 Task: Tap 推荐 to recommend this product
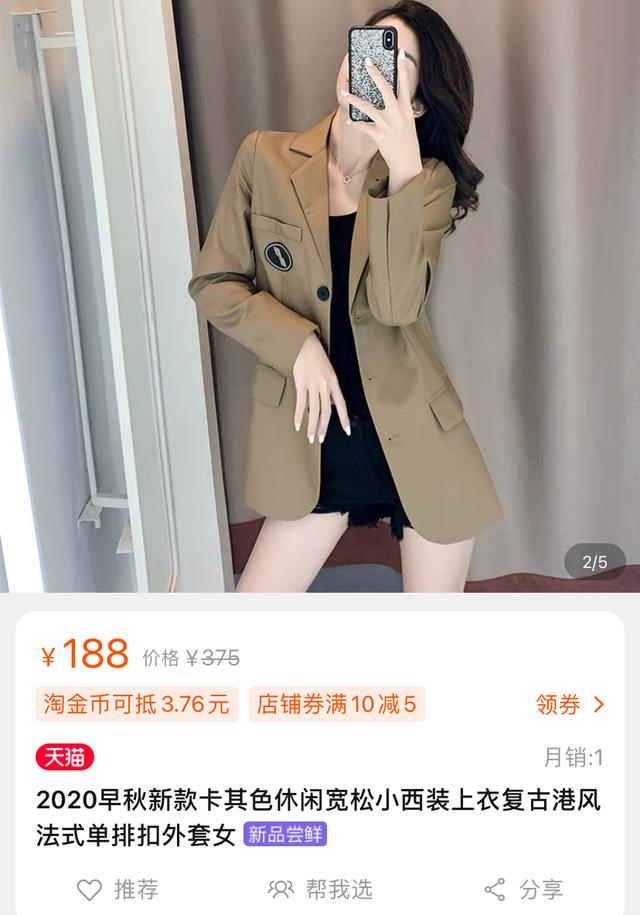pyautogui.click(x=117, y=888)
